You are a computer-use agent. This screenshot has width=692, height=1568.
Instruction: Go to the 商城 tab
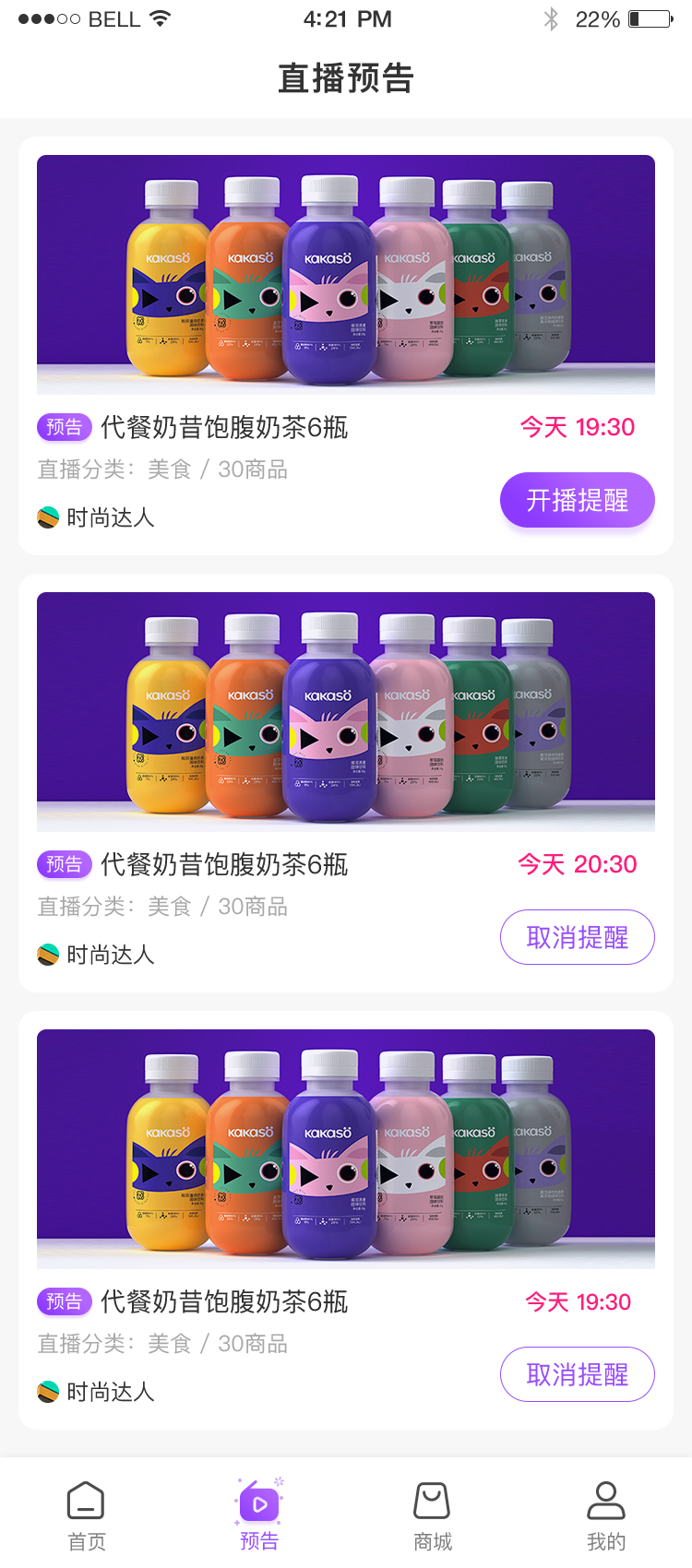click(x=433, y=1516)
